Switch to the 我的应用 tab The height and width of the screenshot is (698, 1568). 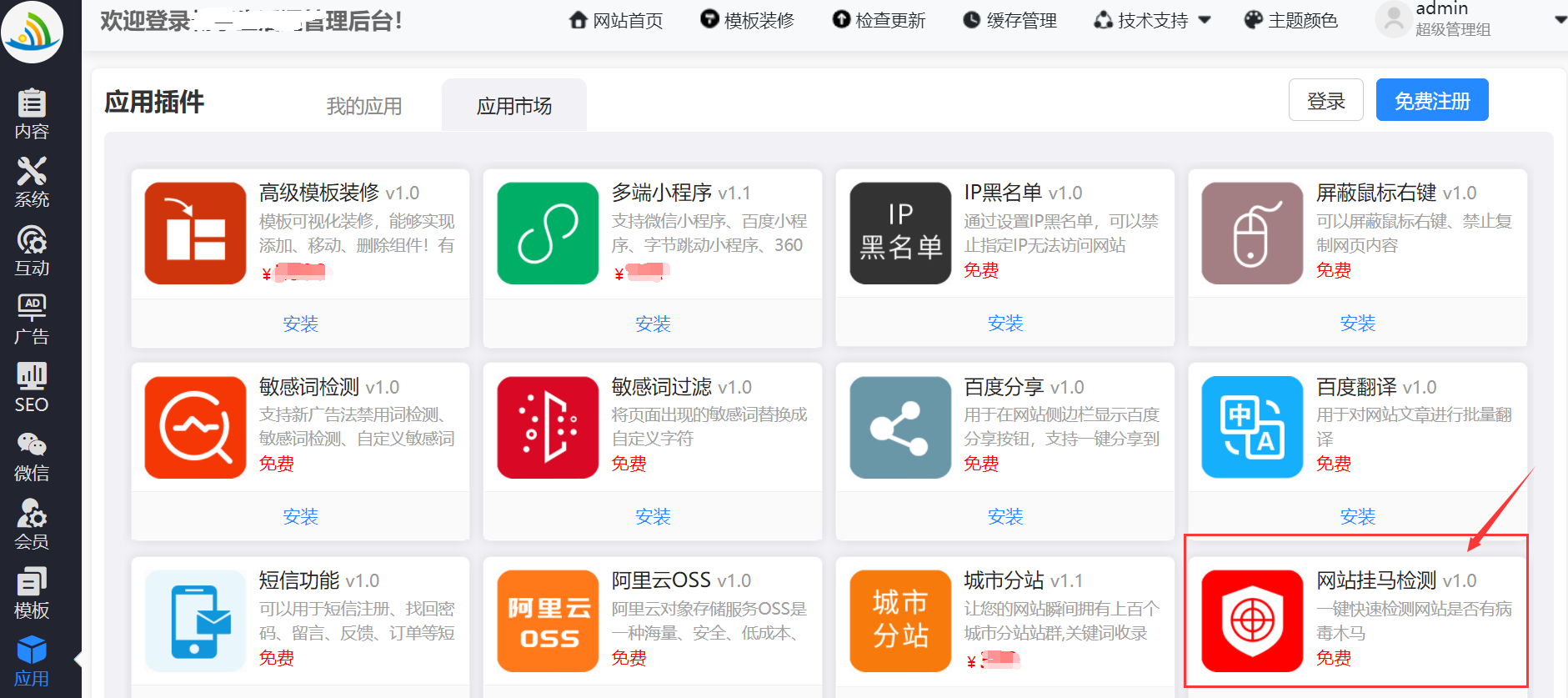[x=364, y=106]
